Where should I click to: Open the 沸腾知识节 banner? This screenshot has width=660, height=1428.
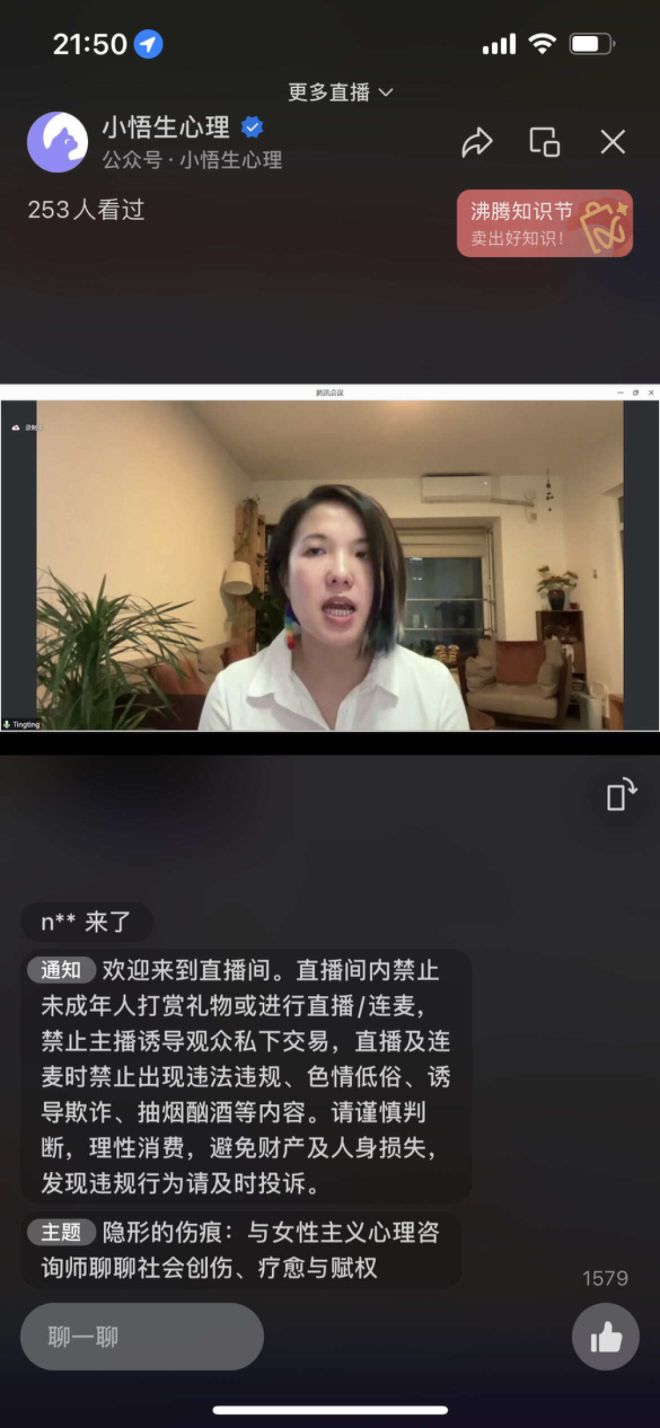[x=545, y=223]
